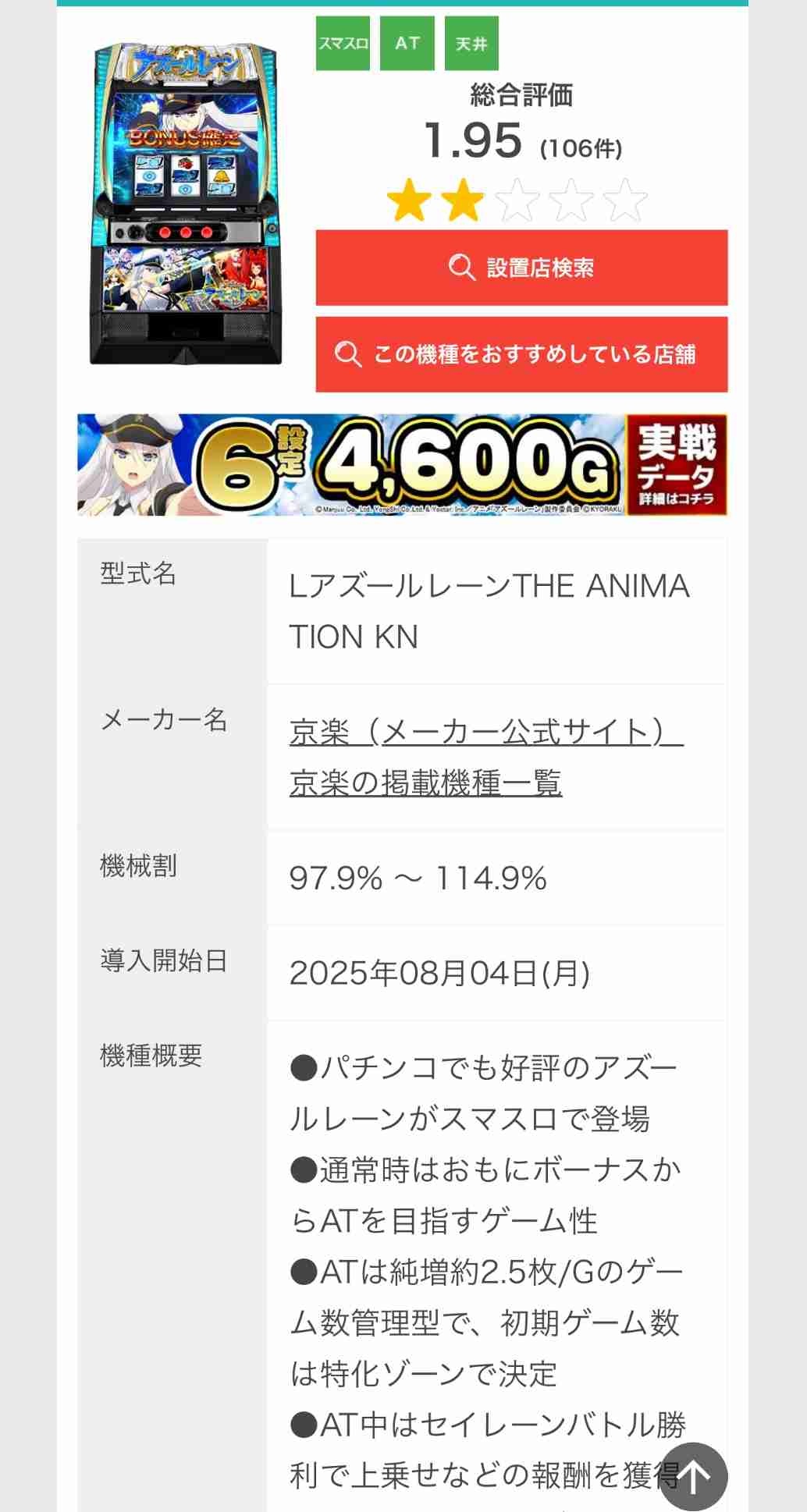The image size is (807, 1512).
Task: Select the スマスロ tag
Action: tap(343, 44)
